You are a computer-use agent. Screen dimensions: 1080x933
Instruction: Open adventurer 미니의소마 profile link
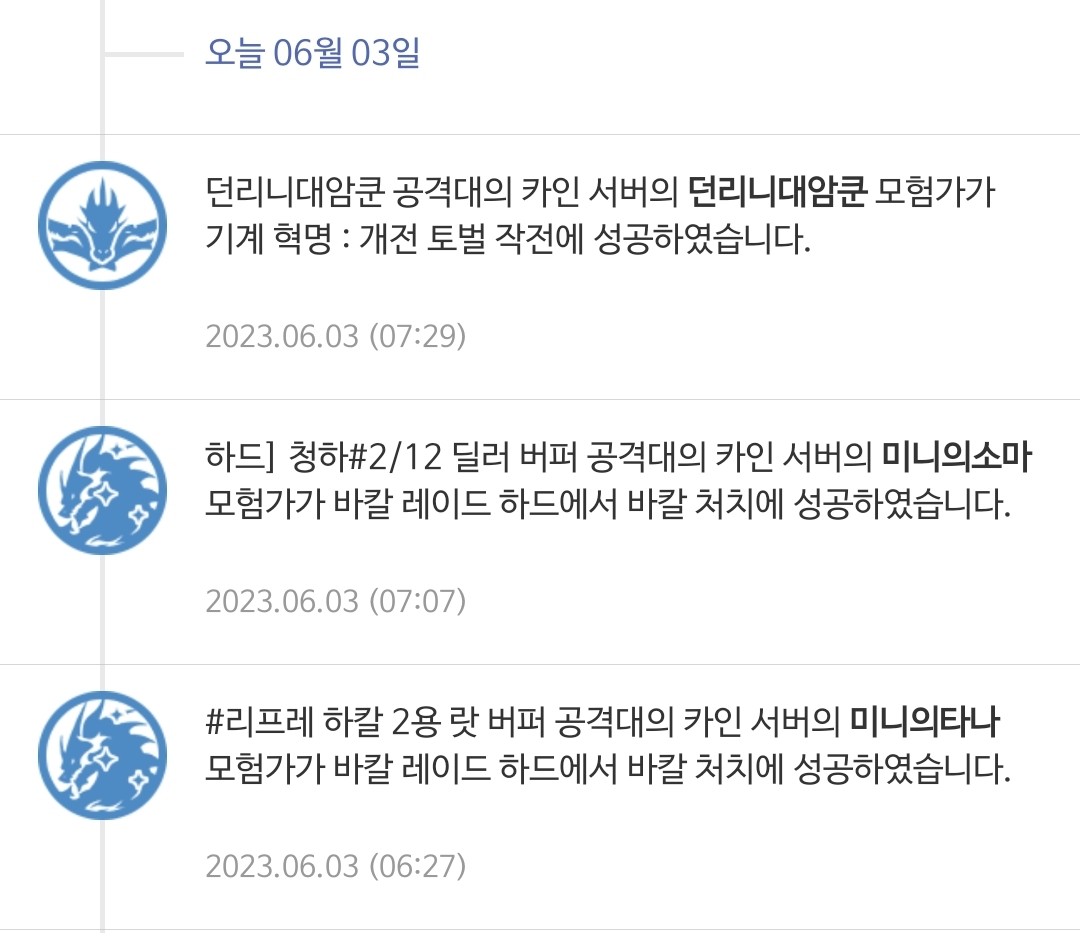956,458
